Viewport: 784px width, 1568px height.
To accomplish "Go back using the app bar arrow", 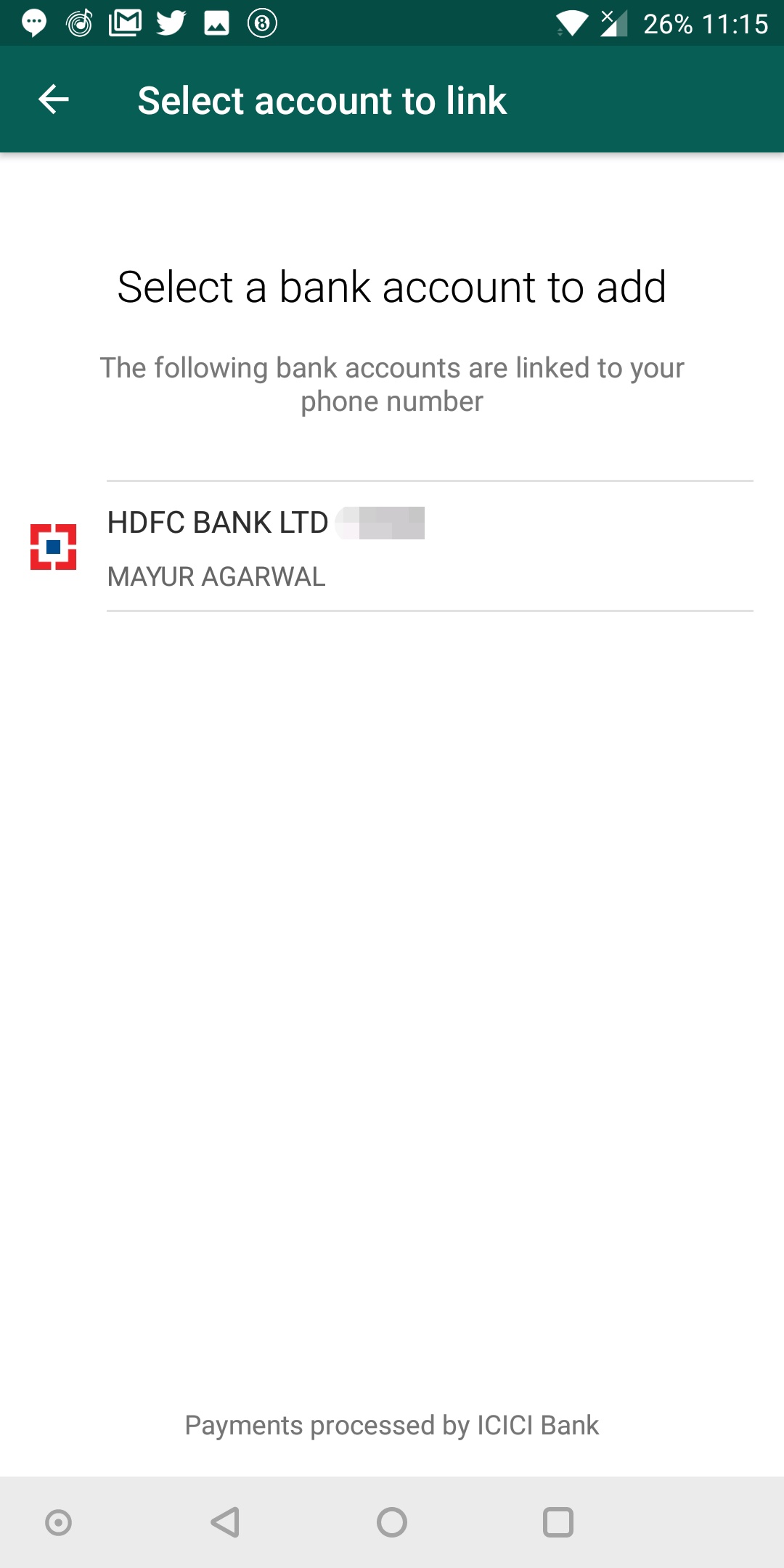I will point(54,99).
